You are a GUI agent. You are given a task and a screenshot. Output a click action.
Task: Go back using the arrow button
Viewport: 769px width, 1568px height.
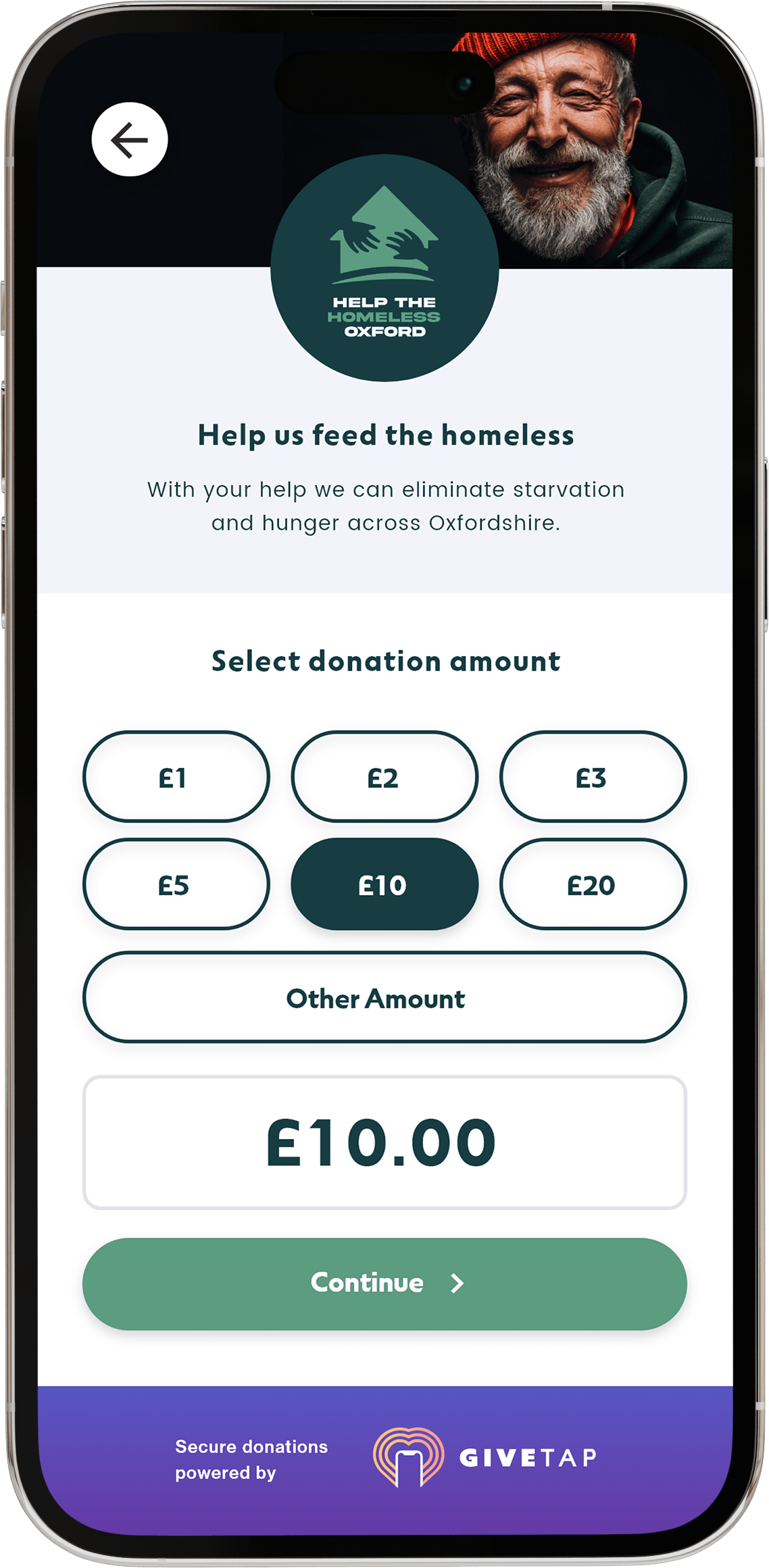(x=130, y=140)
